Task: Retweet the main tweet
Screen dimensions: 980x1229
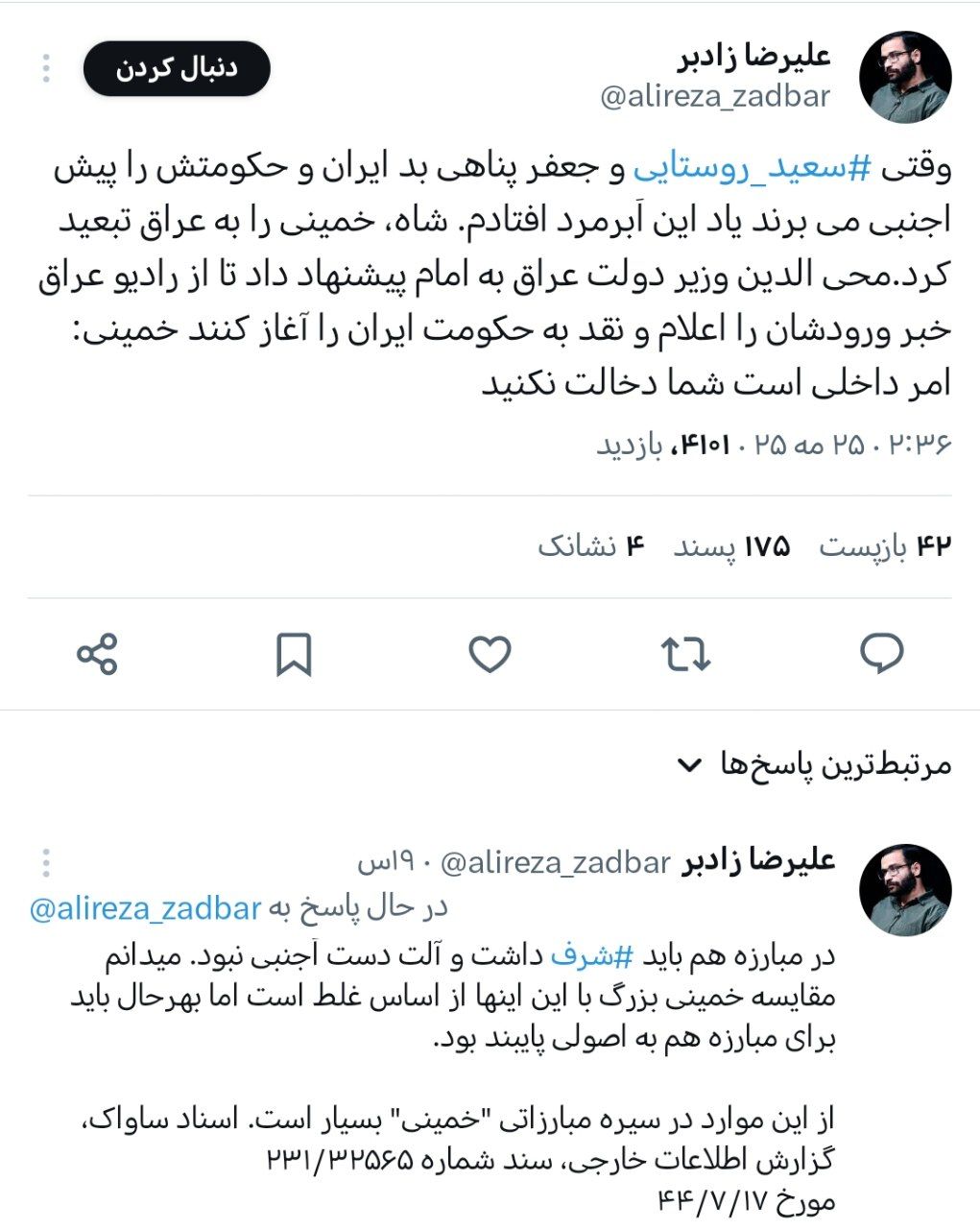Action: pyautogui.click(x=685, y=654)
